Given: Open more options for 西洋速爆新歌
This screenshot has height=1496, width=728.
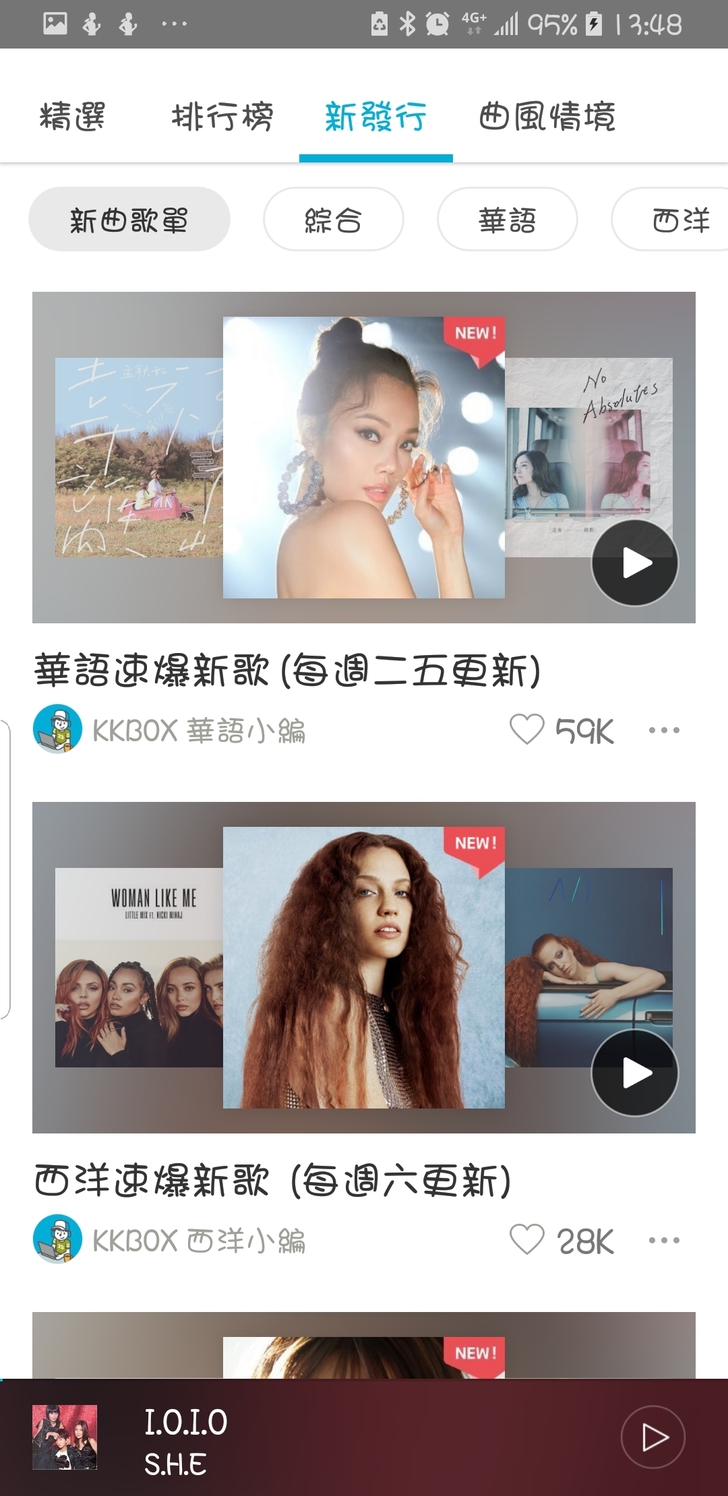Looking at the screenshot, I should click(664, 1240).
